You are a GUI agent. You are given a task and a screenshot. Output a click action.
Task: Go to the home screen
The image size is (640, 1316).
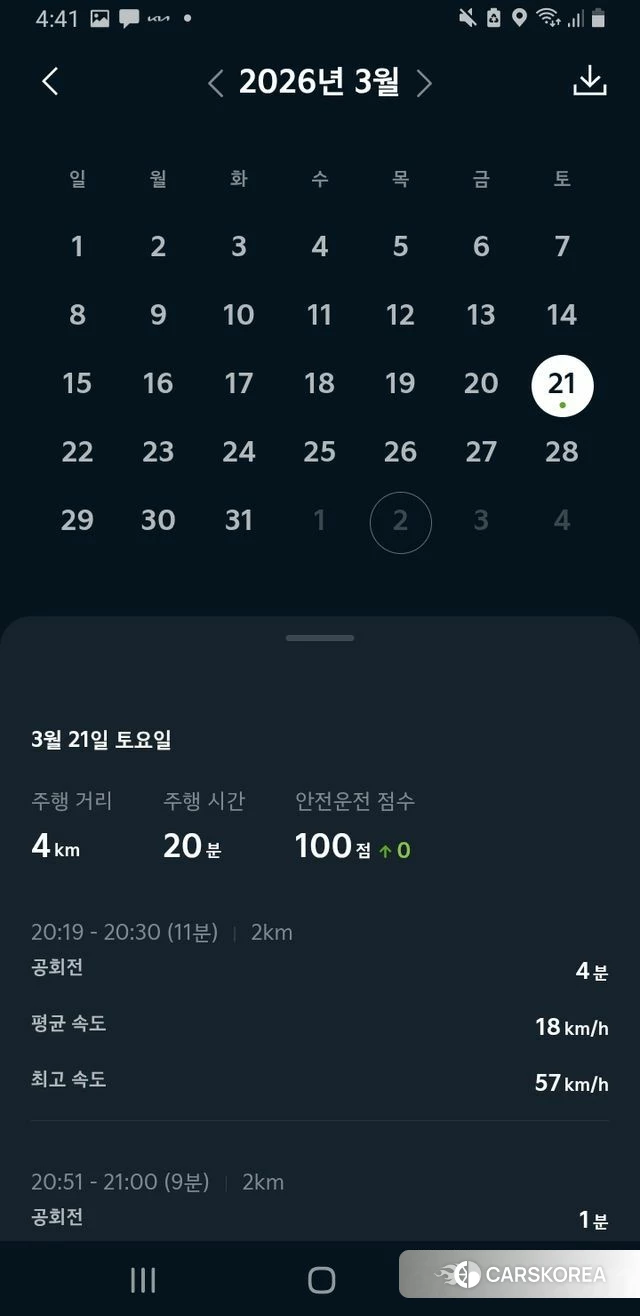321,1279
